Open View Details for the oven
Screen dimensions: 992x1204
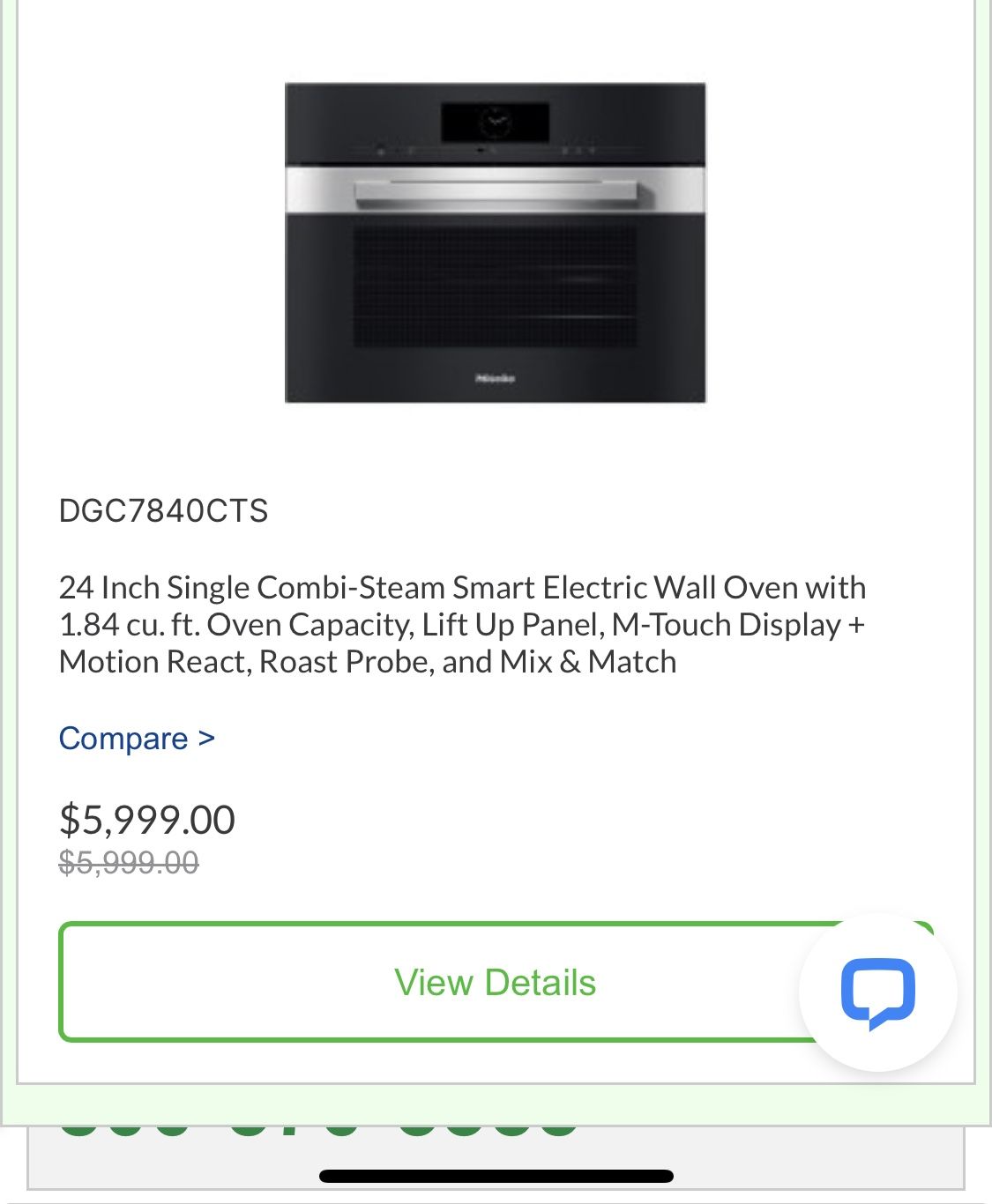click(x=496, y=982)
